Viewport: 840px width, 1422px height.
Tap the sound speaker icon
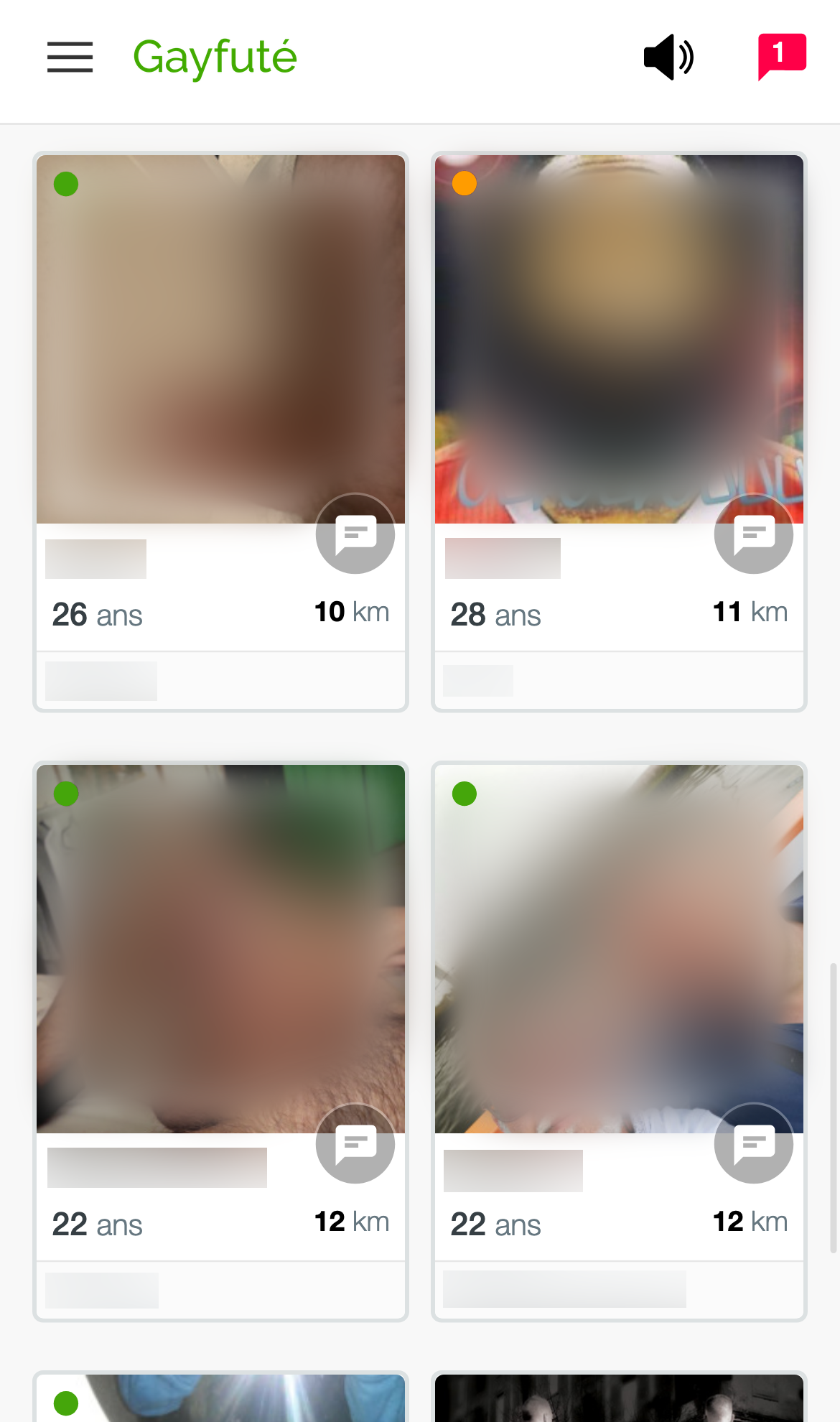point(668,57)
